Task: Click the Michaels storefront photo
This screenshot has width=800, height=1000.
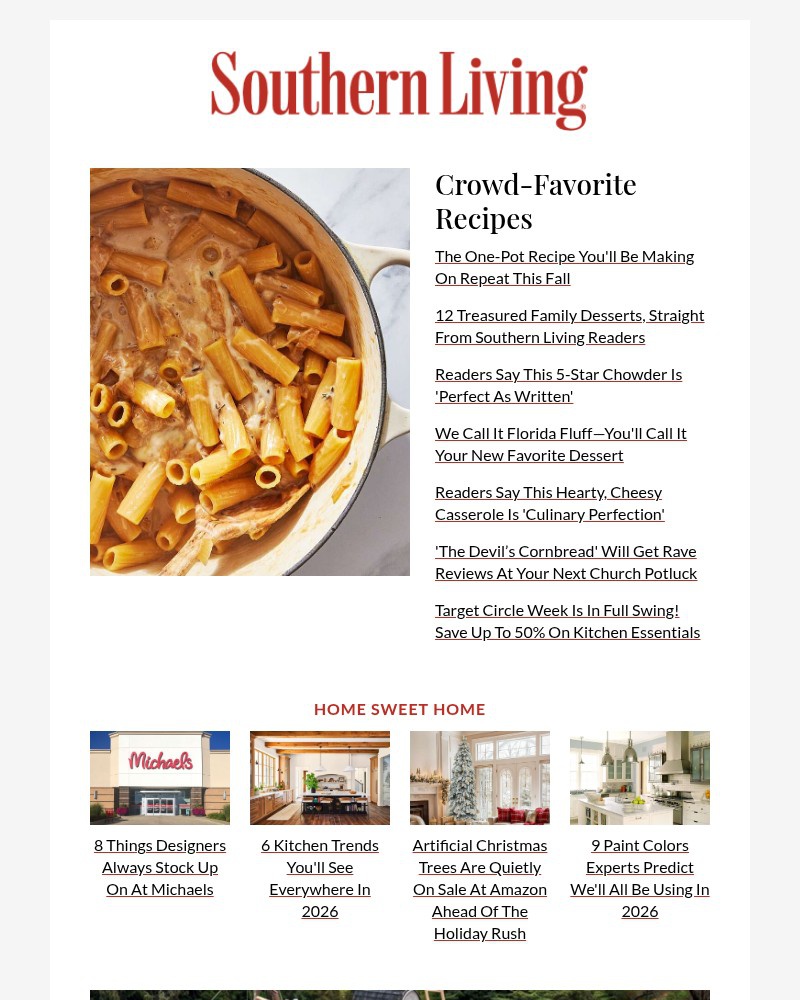Action: pos(159,777)
